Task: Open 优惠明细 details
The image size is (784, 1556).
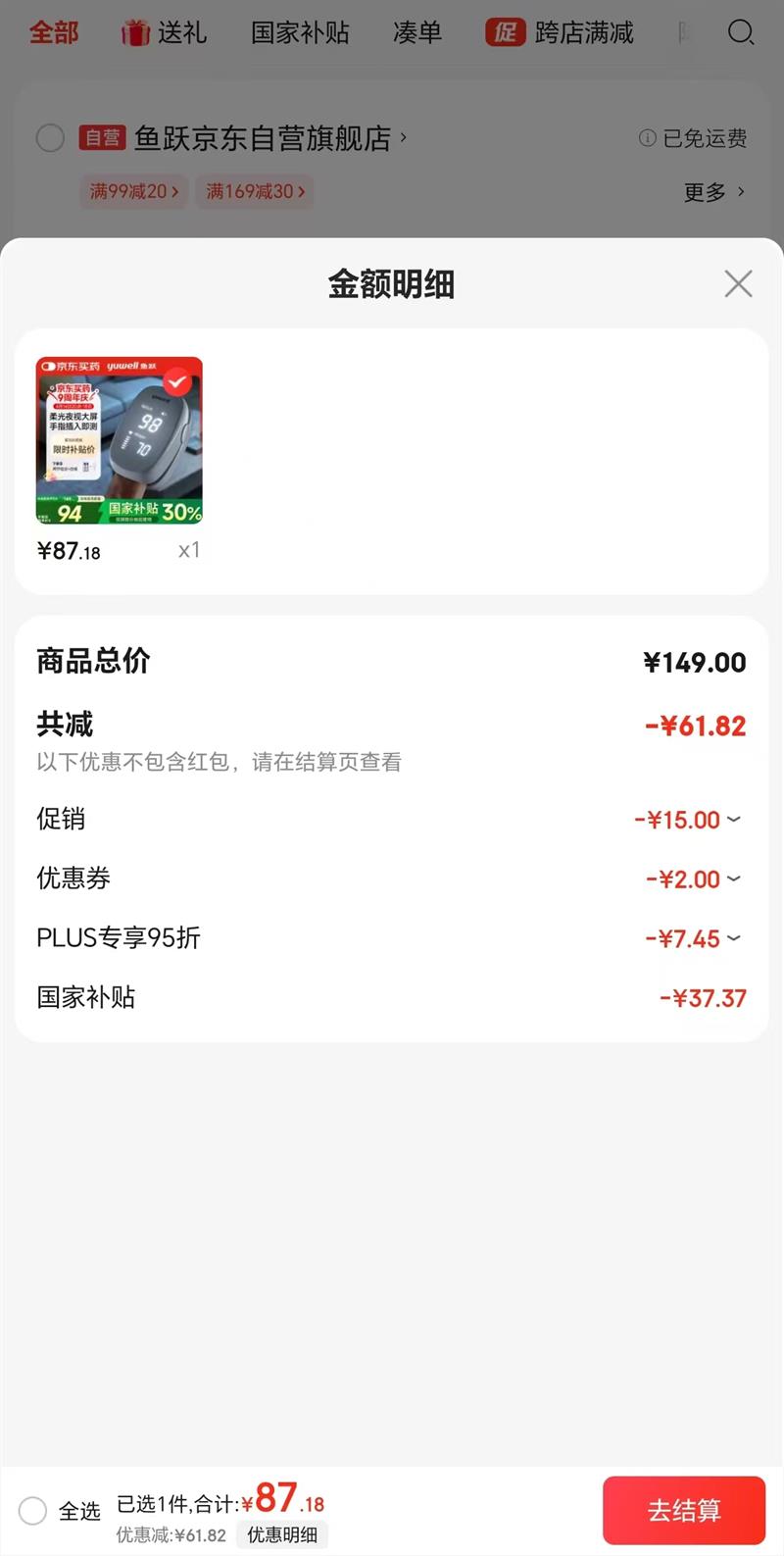Action: (x=281, y=1534)
